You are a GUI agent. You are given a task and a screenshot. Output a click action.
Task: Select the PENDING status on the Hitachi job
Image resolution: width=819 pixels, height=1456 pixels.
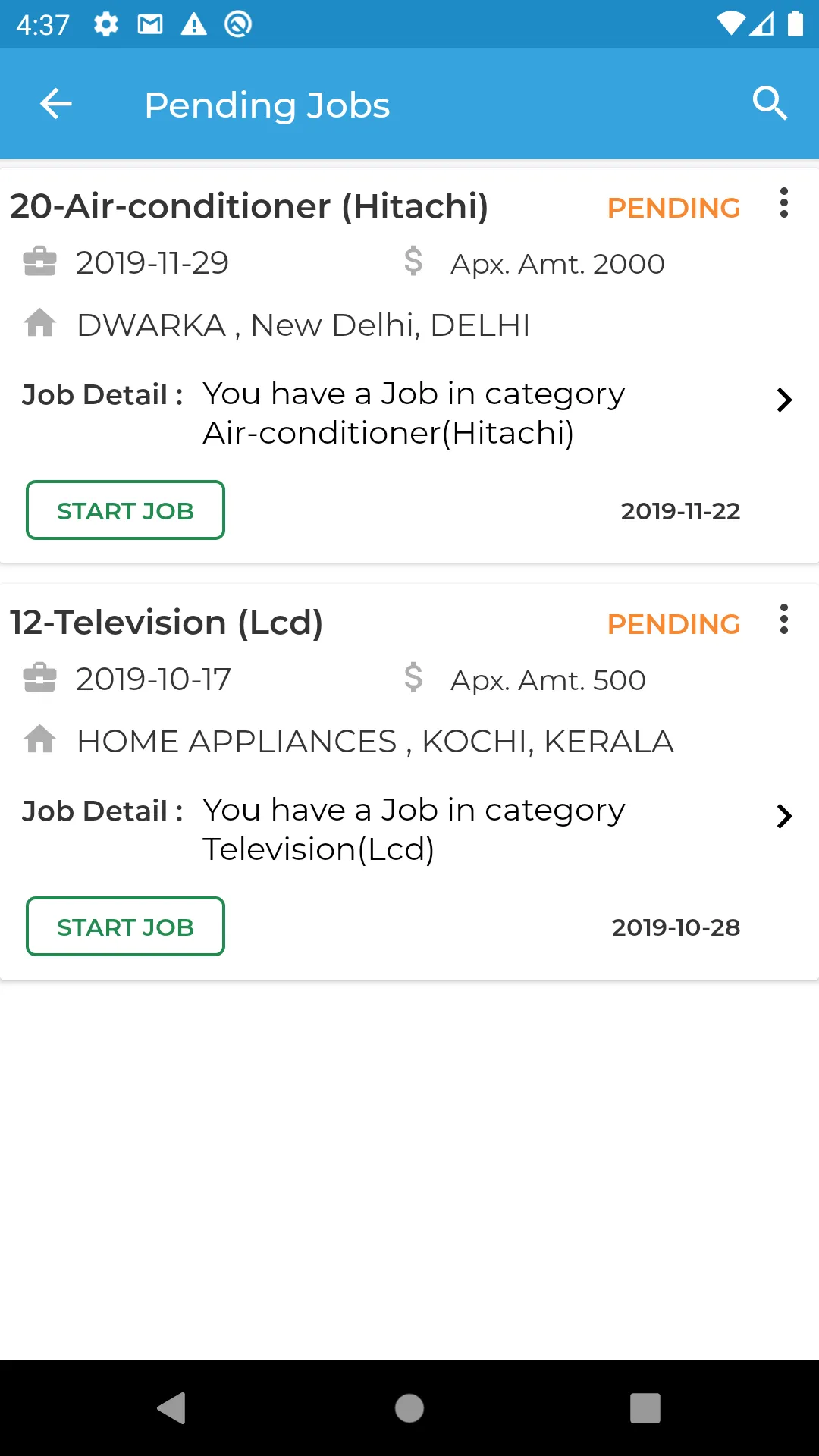coord(674,207)
